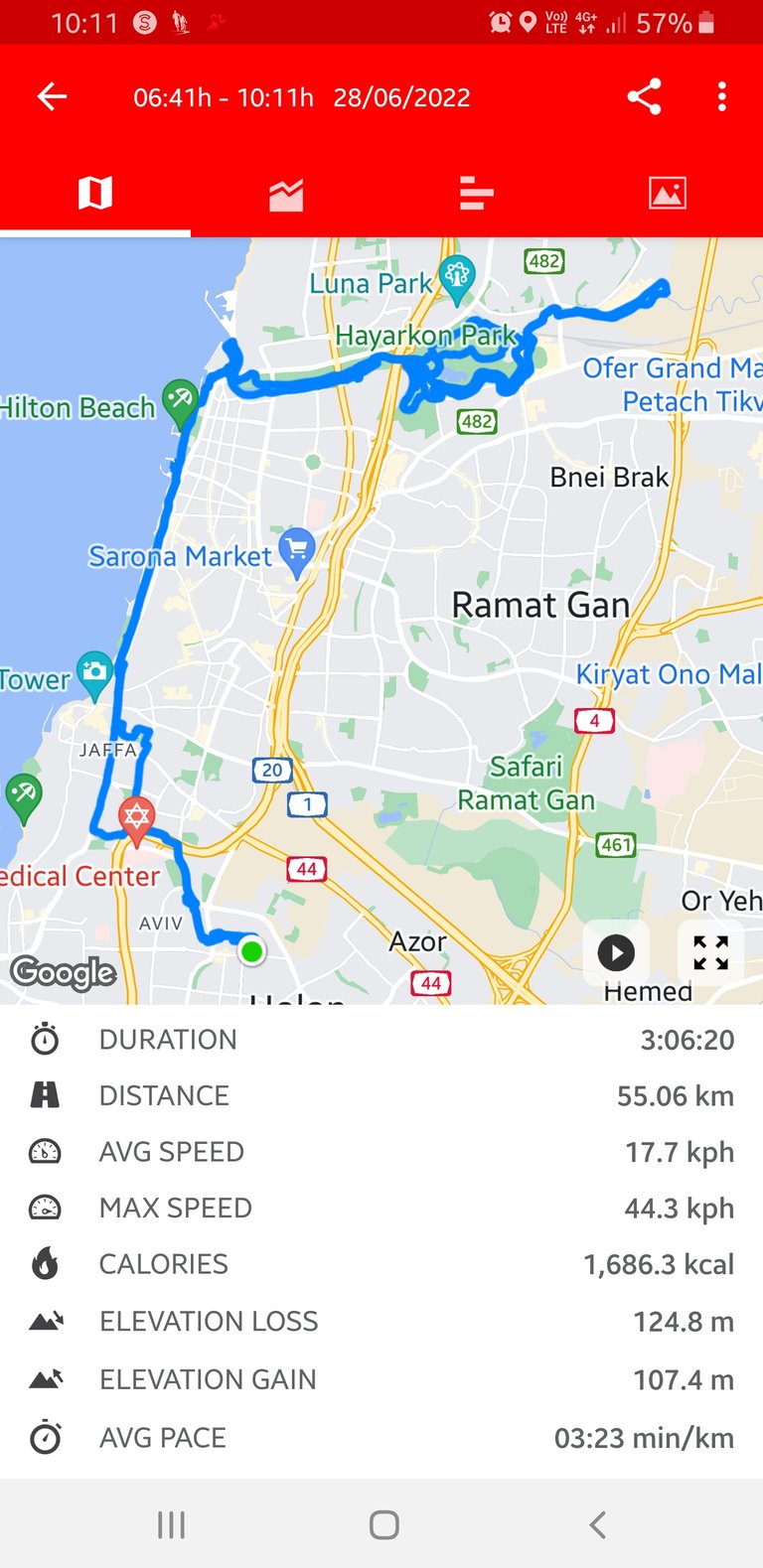This screenshot has width=763, height=1568.
Task: Go back using the top arrow
Action: 52,96
